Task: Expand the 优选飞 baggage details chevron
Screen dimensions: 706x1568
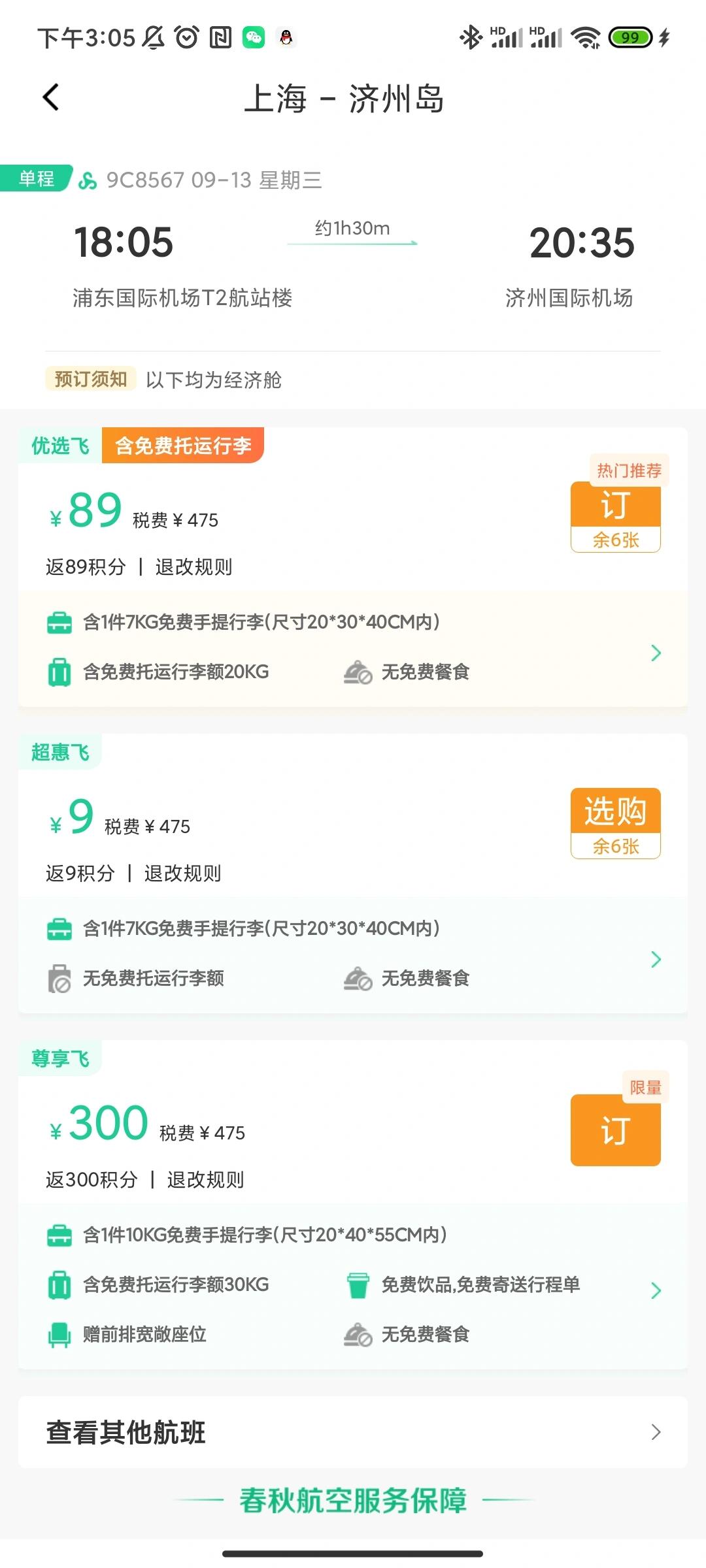Action: (656, 653)
